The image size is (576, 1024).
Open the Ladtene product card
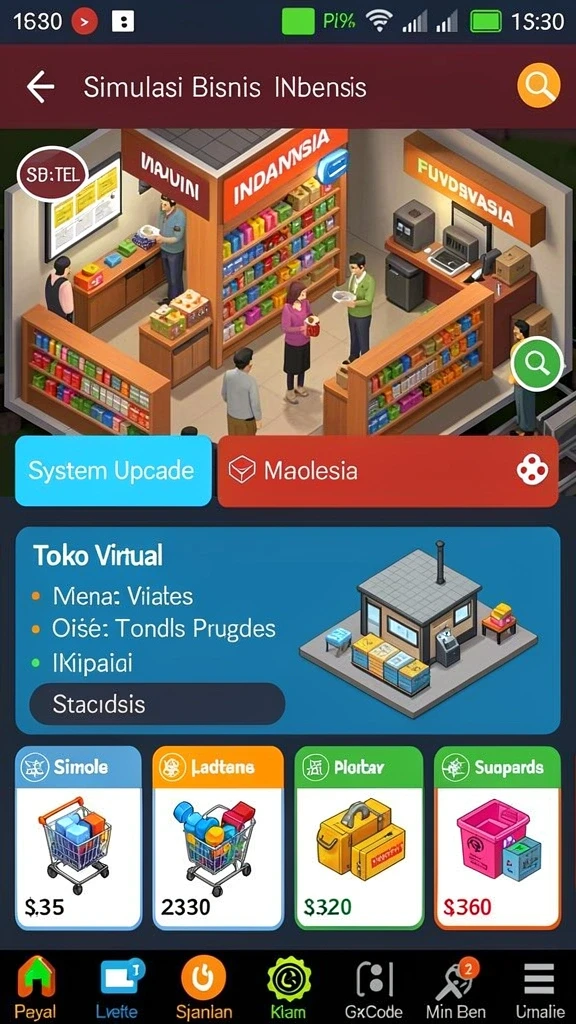pyautogui.click(x=218, y=838)
